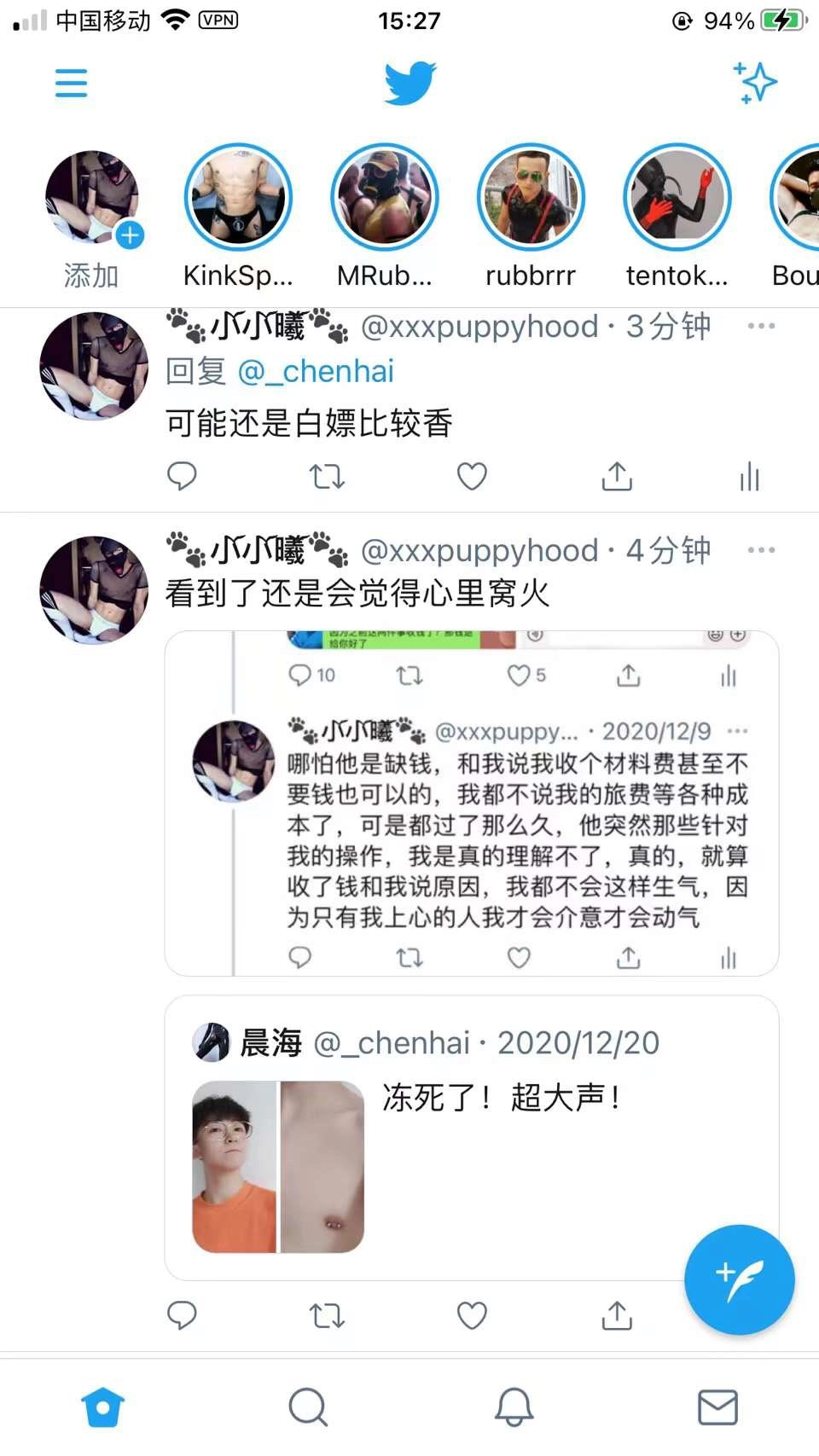Share the 可能还是白嫖比较香 tweet

pyautogui.click(x=617, y=476)
